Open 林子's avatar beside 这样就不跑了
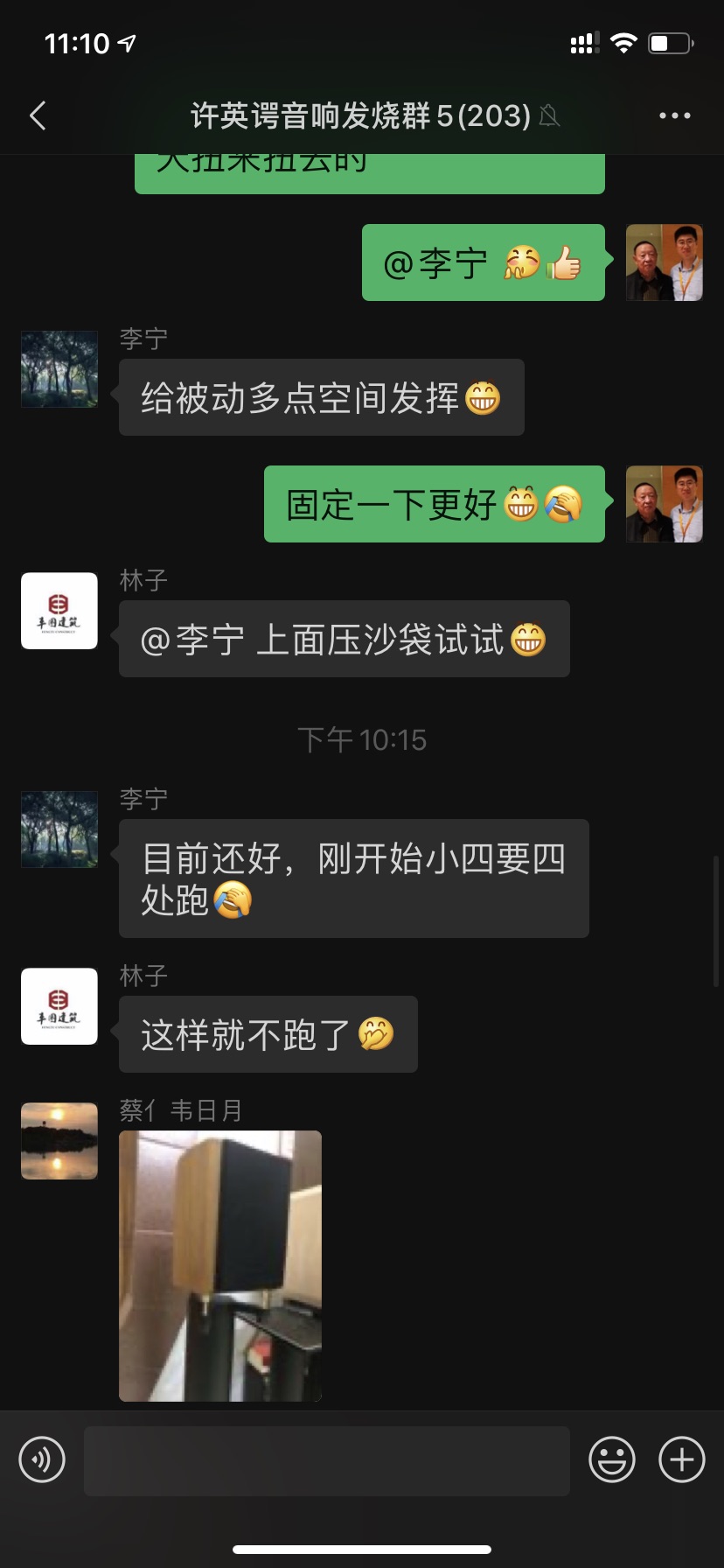This screenshot has width=724, height=1568. (59, 1006)
